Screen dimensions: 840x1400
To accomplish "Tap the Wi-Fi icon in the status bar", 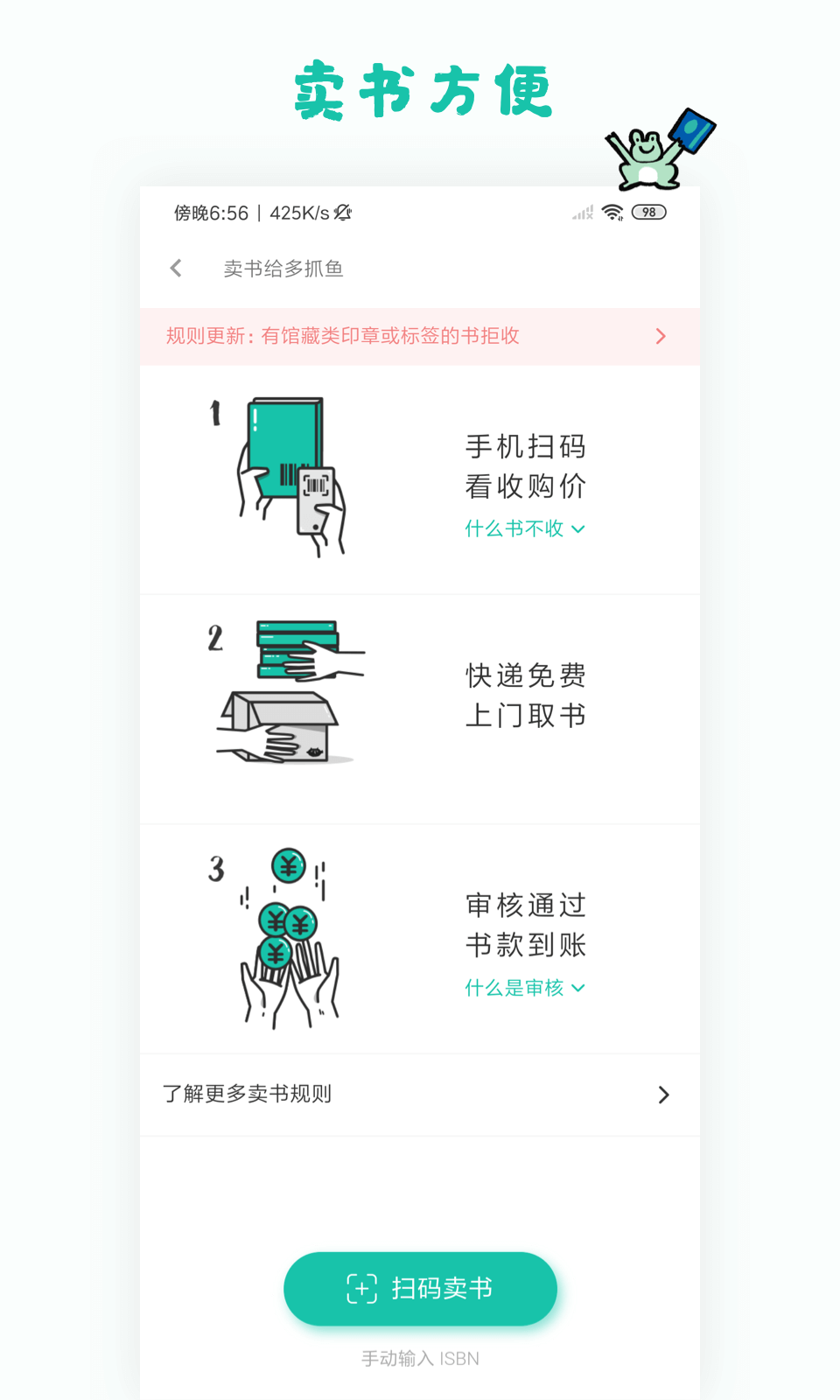I will click(612, 212).
